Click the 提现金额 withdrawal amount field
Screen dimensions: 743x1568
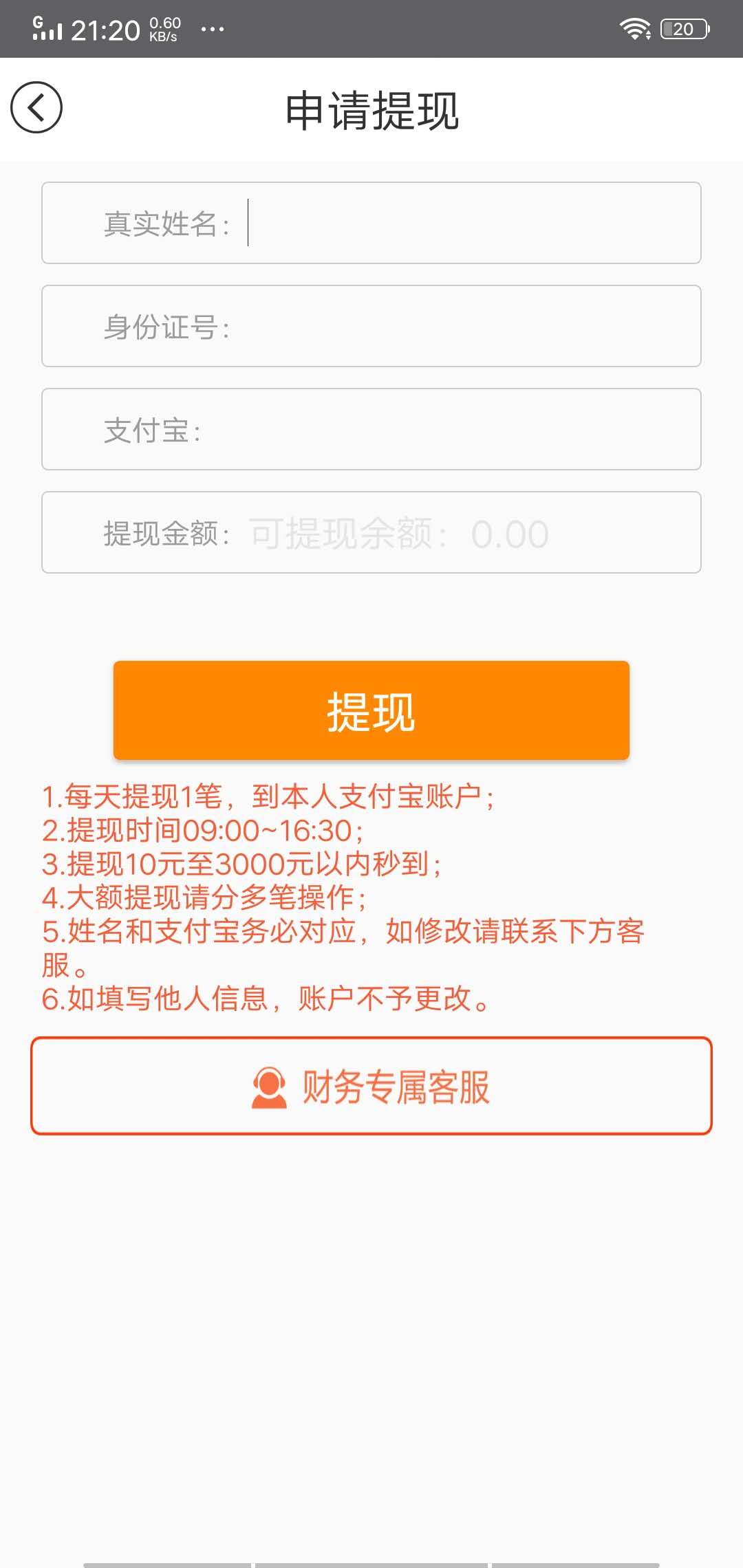click(371, 532)
